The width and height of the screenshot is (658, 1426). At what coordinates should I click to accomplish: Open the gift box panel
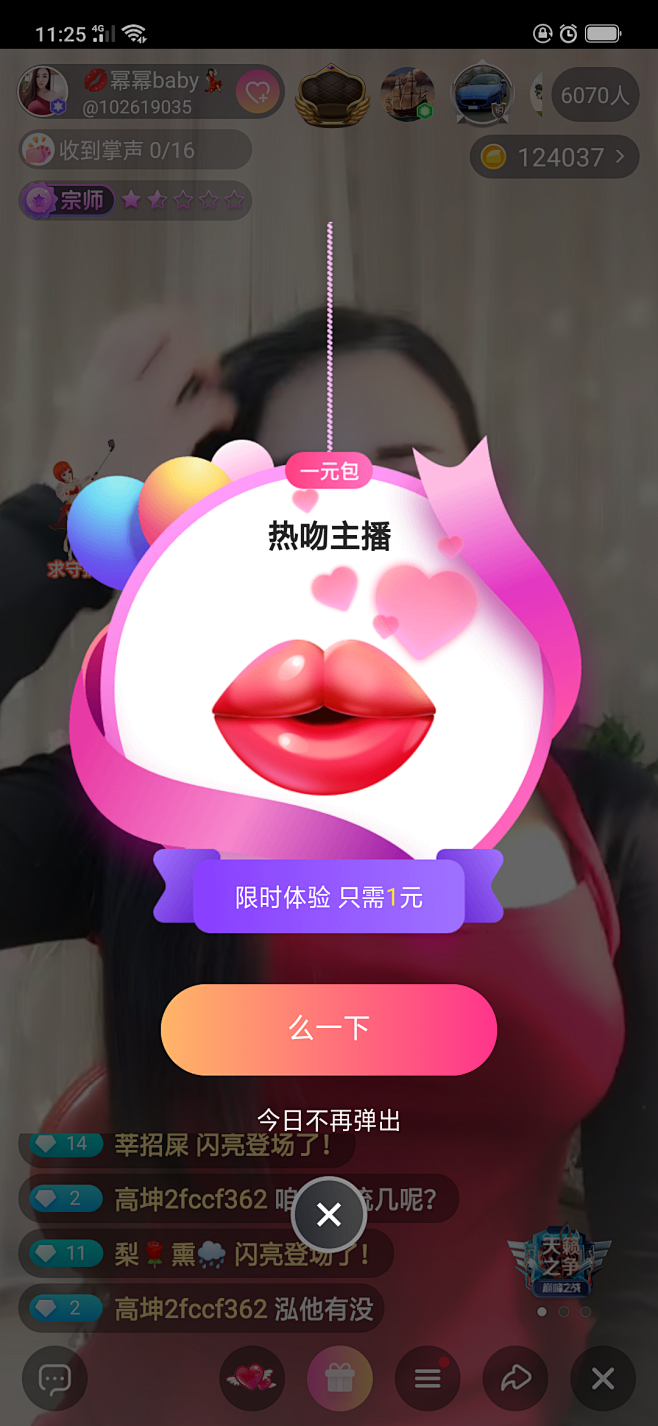[x=340, y=1380]
